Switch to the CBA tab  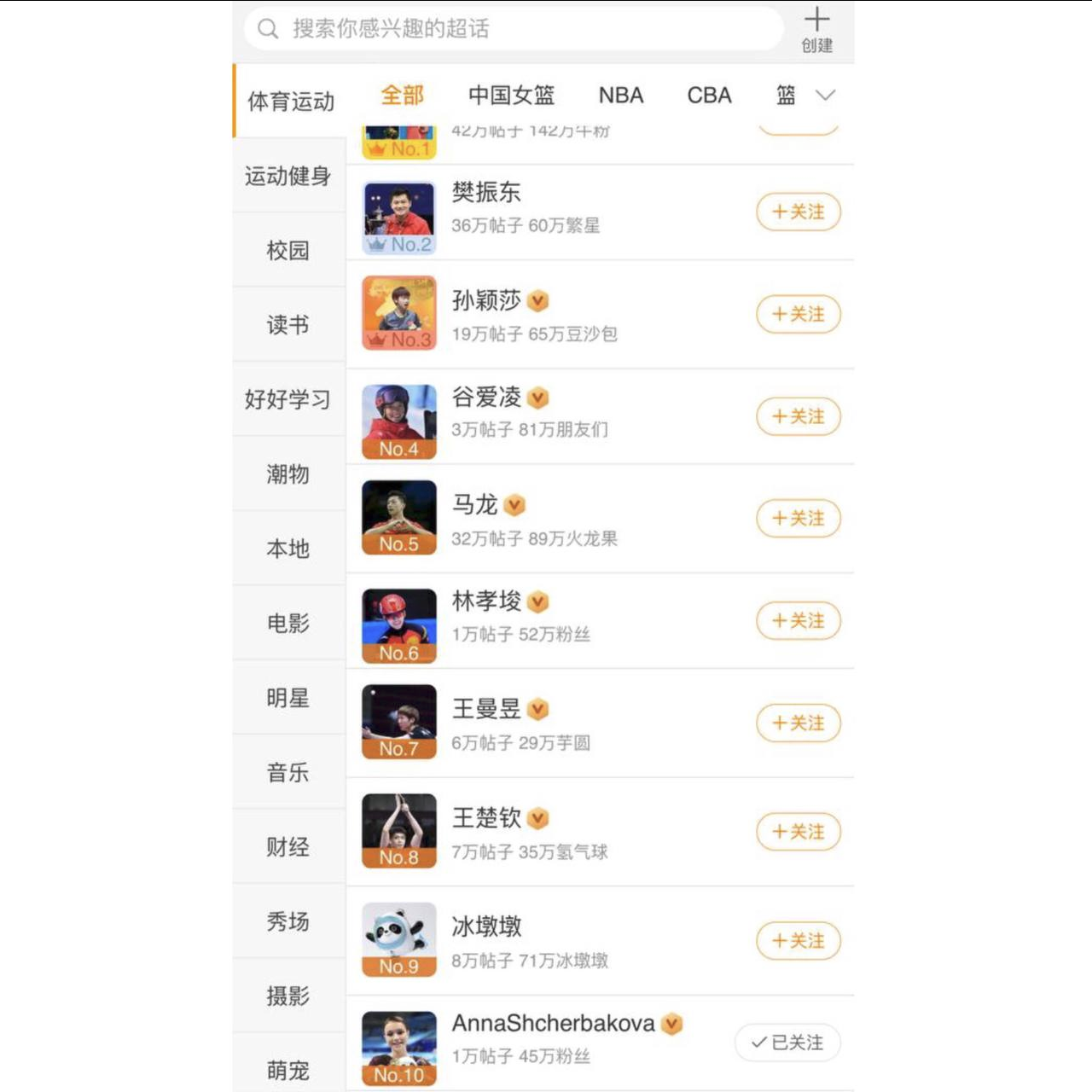[709, 96]
